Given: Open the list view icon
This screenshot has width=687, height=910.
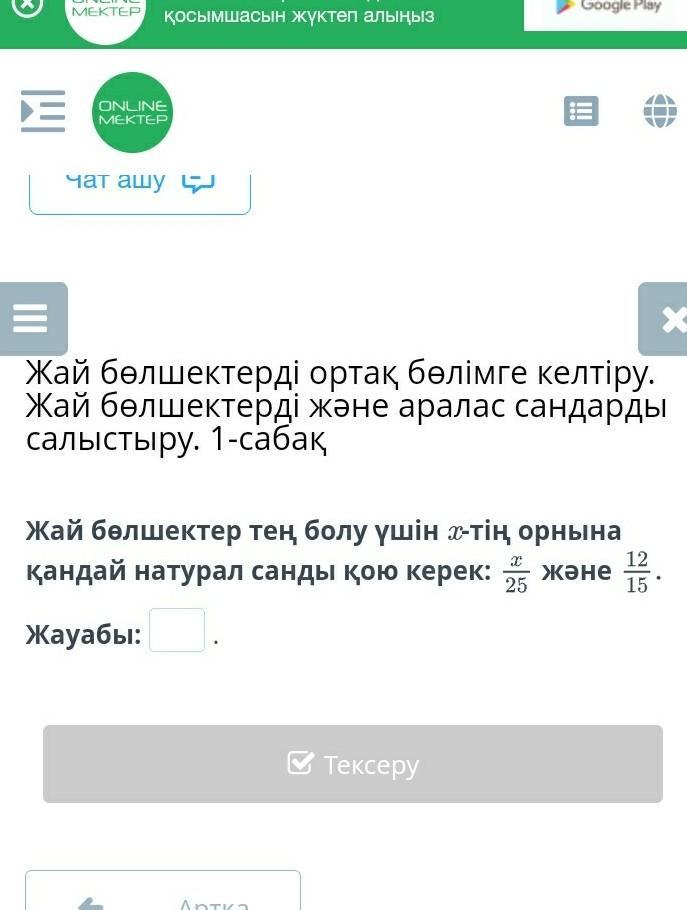Looking at the screenshot, I should click(x=581, y=111).
